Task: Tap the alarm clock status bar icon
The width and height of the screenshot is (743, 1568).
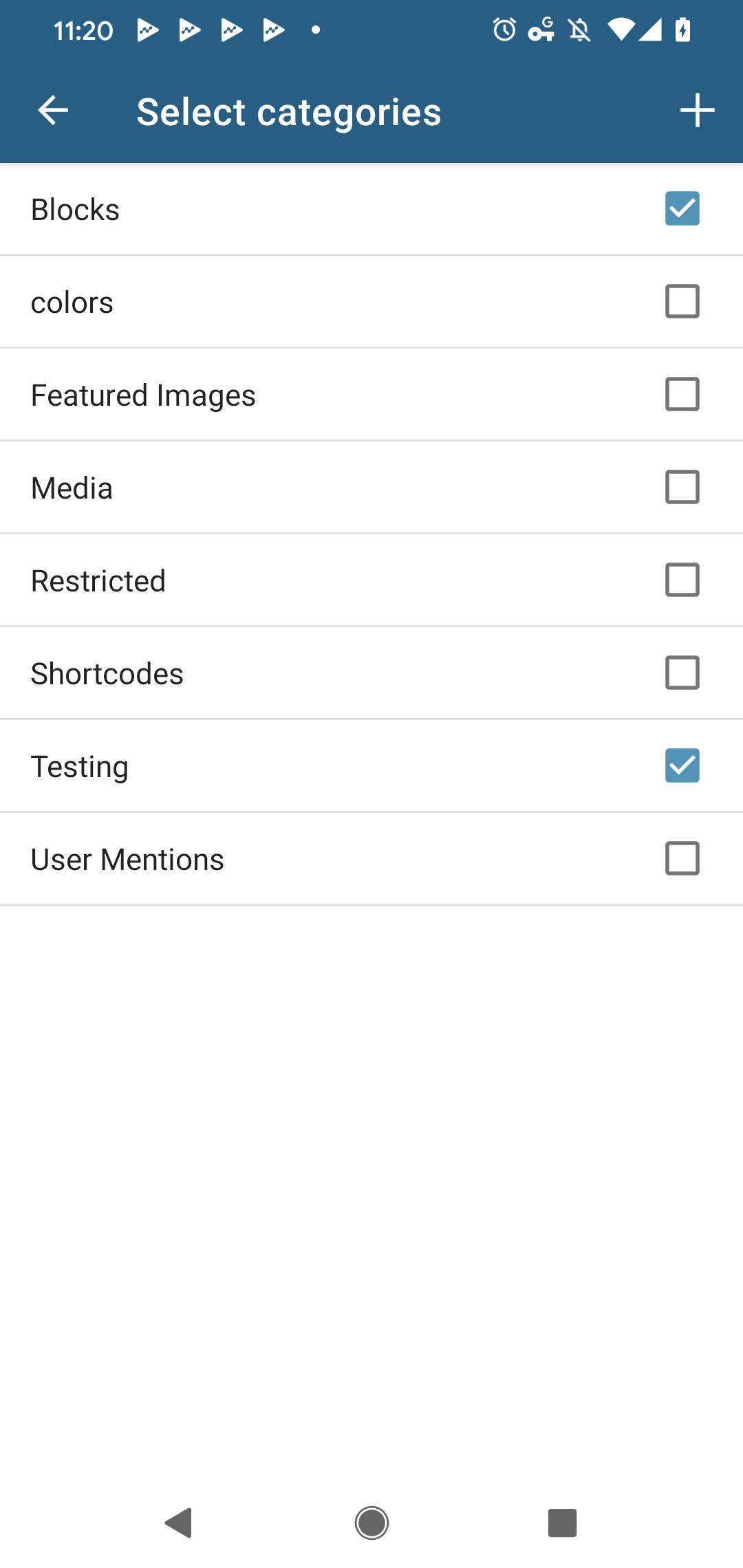Action: coord(503,29)
